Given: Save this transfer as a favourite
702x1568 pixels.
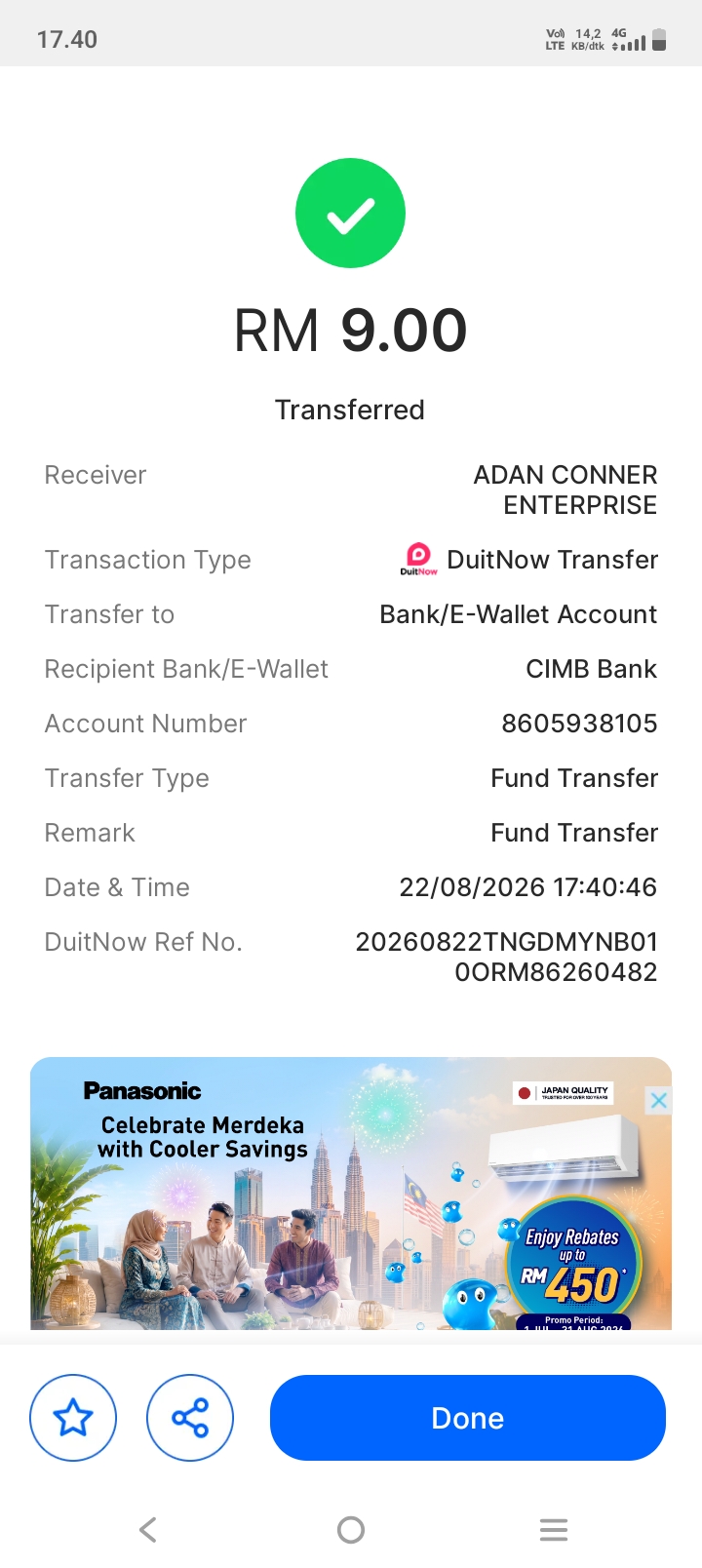Looking at the screenshot, I should [x=73, y=1418].
